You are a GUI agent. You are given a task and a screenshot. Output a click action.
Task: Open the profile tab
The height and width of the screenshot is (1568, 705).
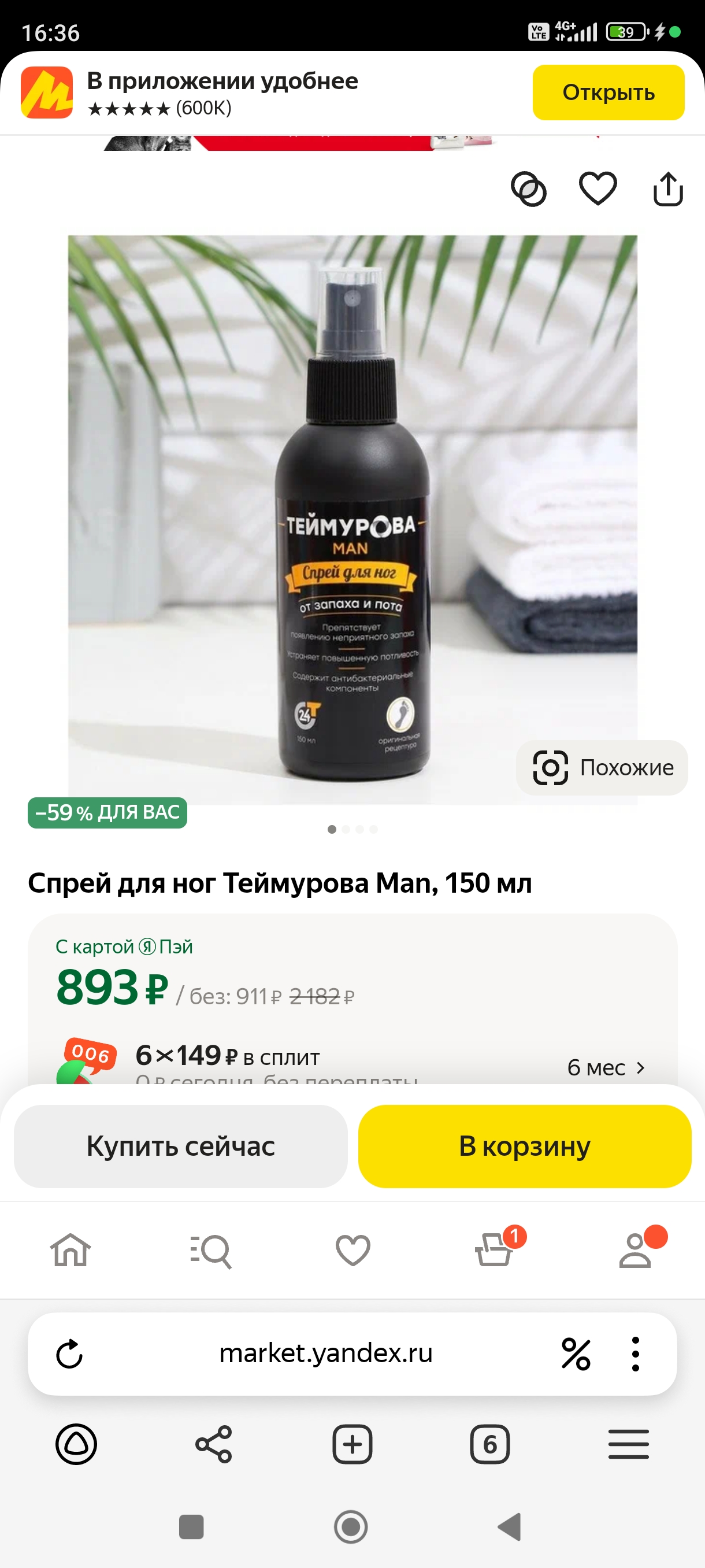click(x=635, y=1250)
